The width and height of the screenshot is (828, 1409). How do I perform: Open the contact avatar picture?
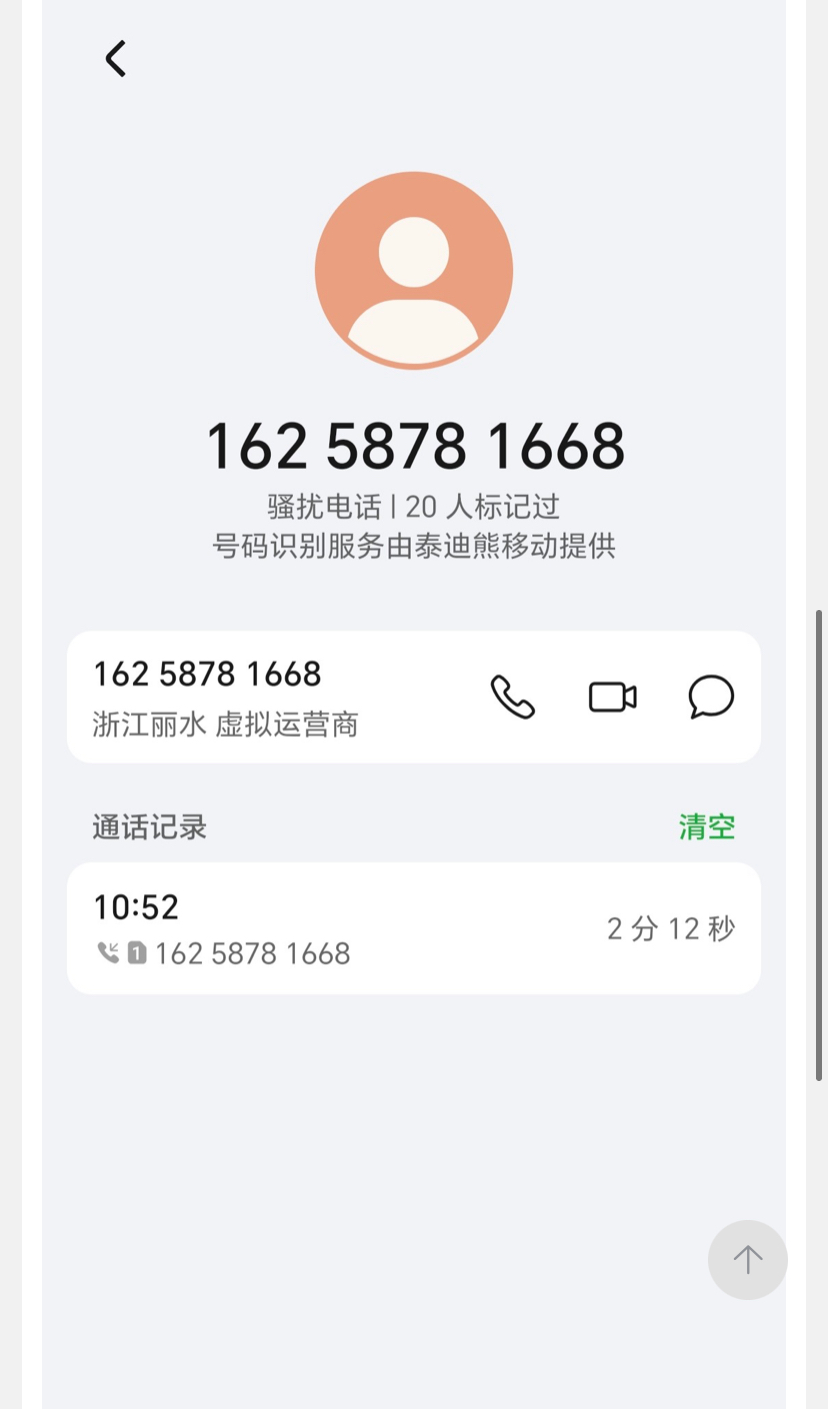[414, 270]
